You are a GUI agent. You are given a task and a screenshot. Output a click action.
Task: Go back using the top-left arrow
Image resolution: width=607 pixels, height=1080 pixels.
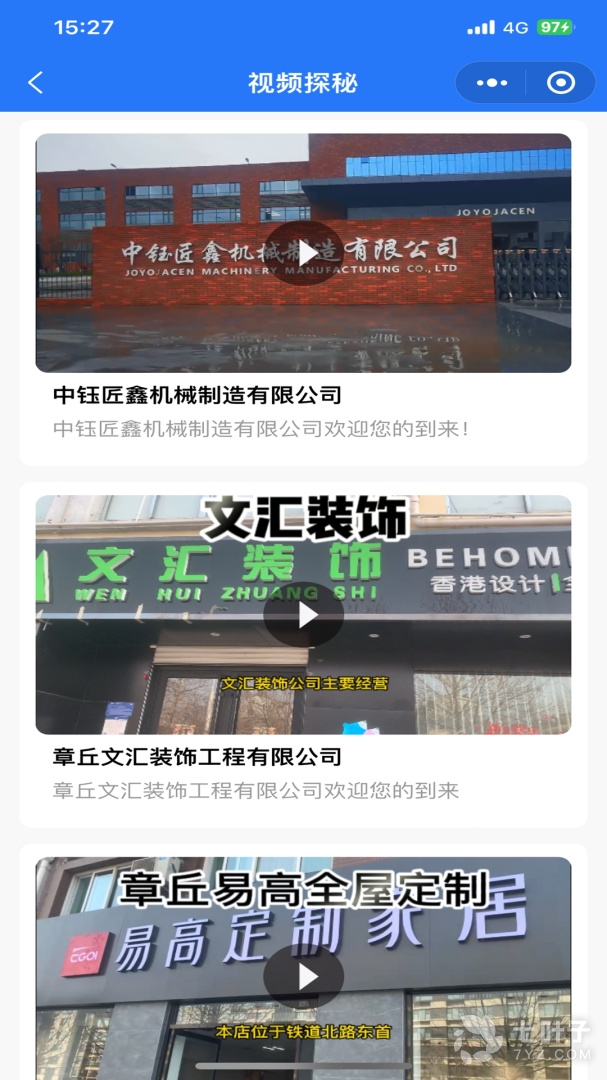tap(36, 83)
